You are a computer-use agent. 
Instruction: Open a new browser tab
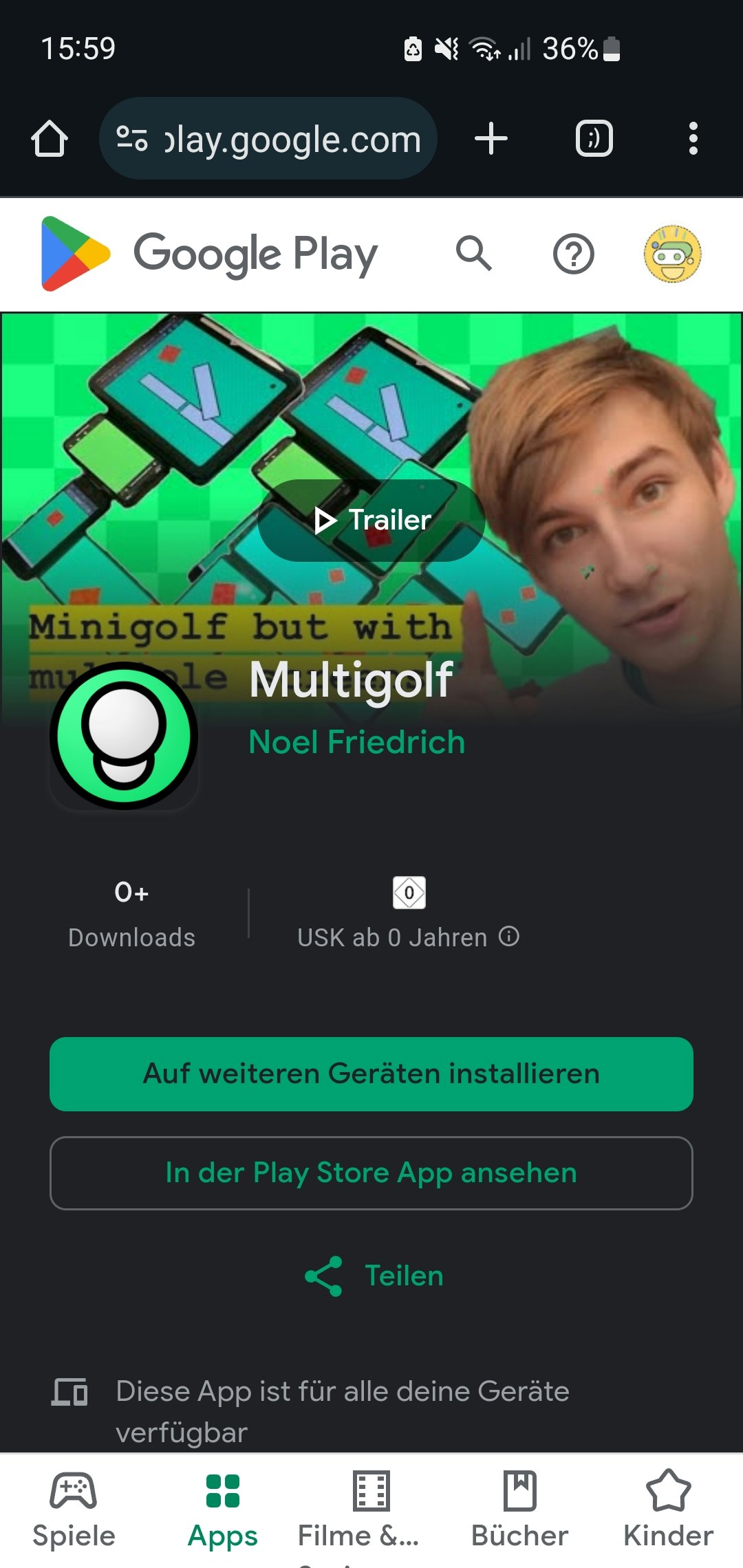point(491,138)
